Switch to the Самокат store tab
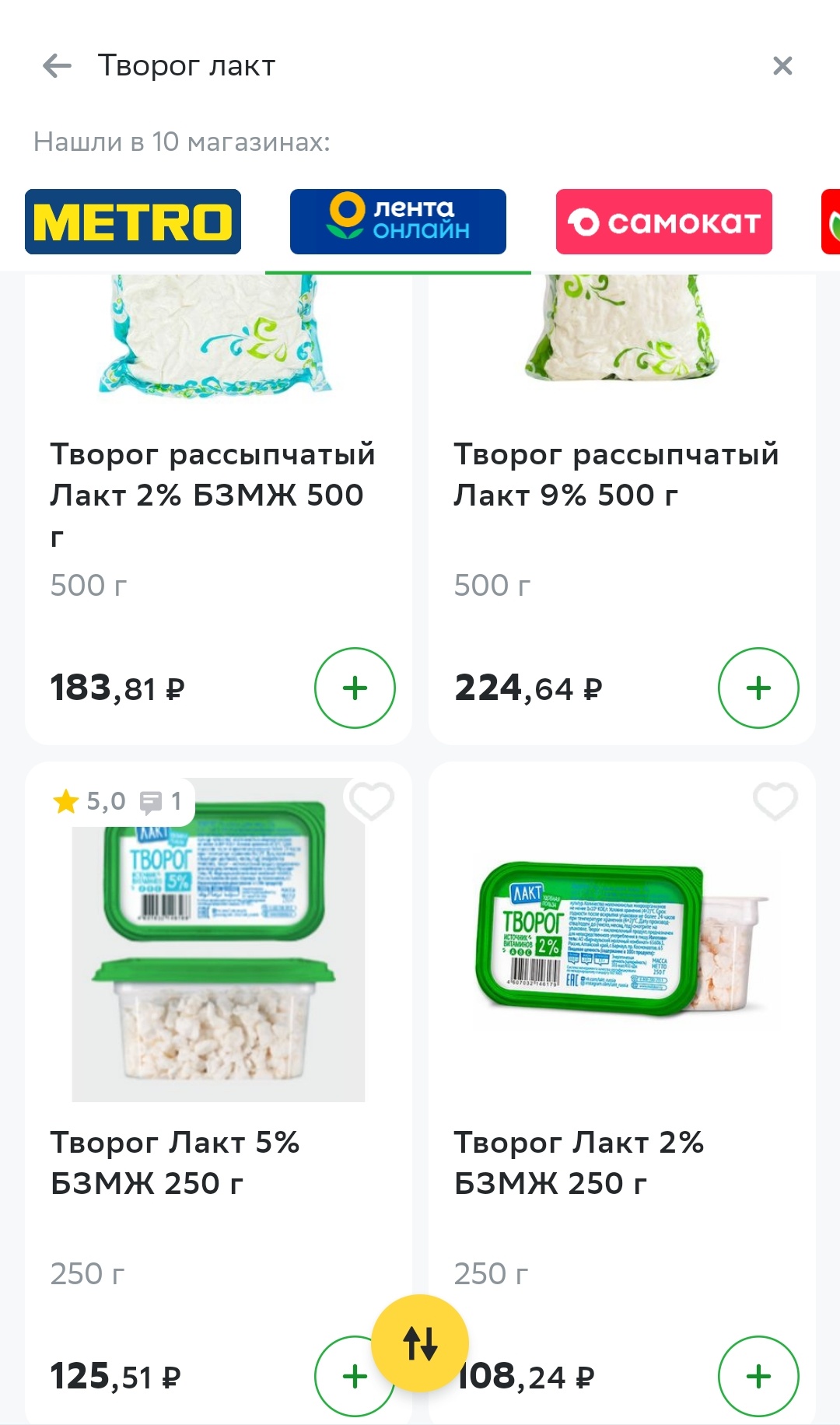 point(663,222)
